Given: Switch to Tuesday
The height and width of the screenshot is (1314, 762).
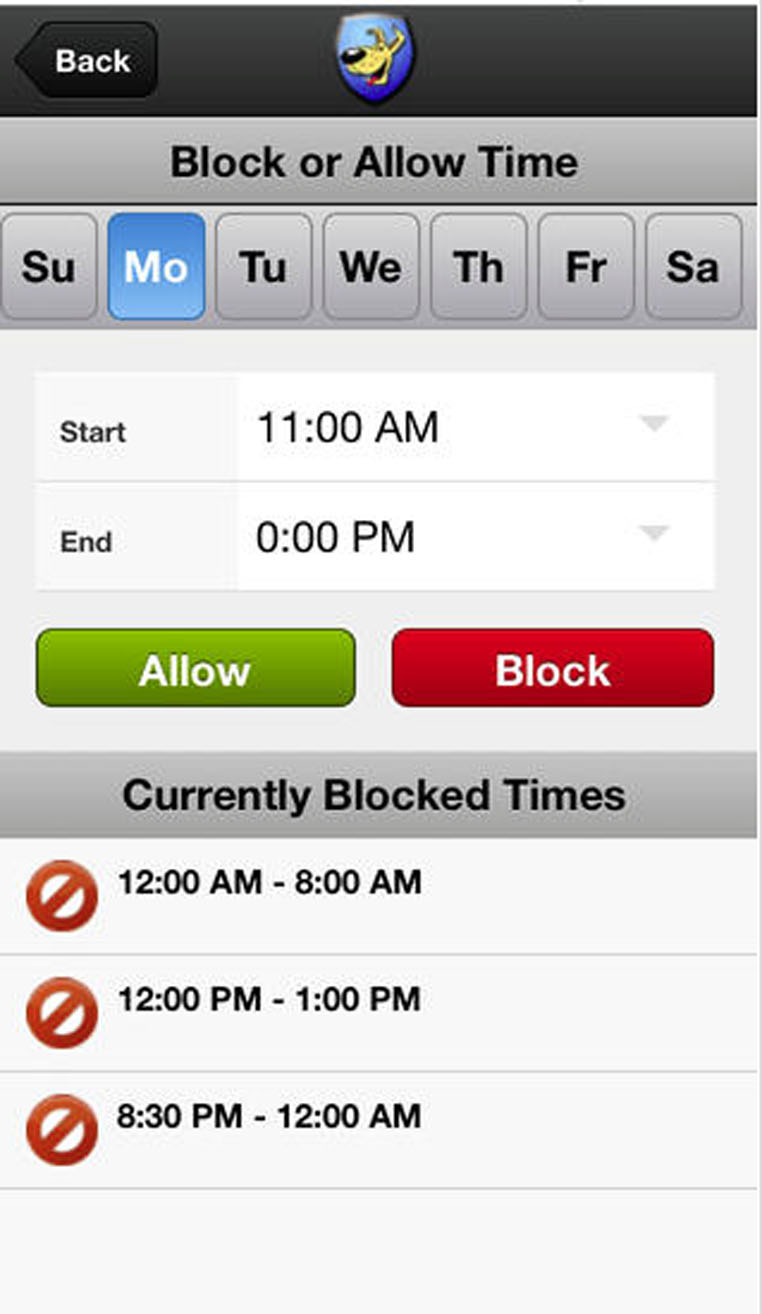Looking at the screenshot, I should pyautogui.click(x=263, y=267).
